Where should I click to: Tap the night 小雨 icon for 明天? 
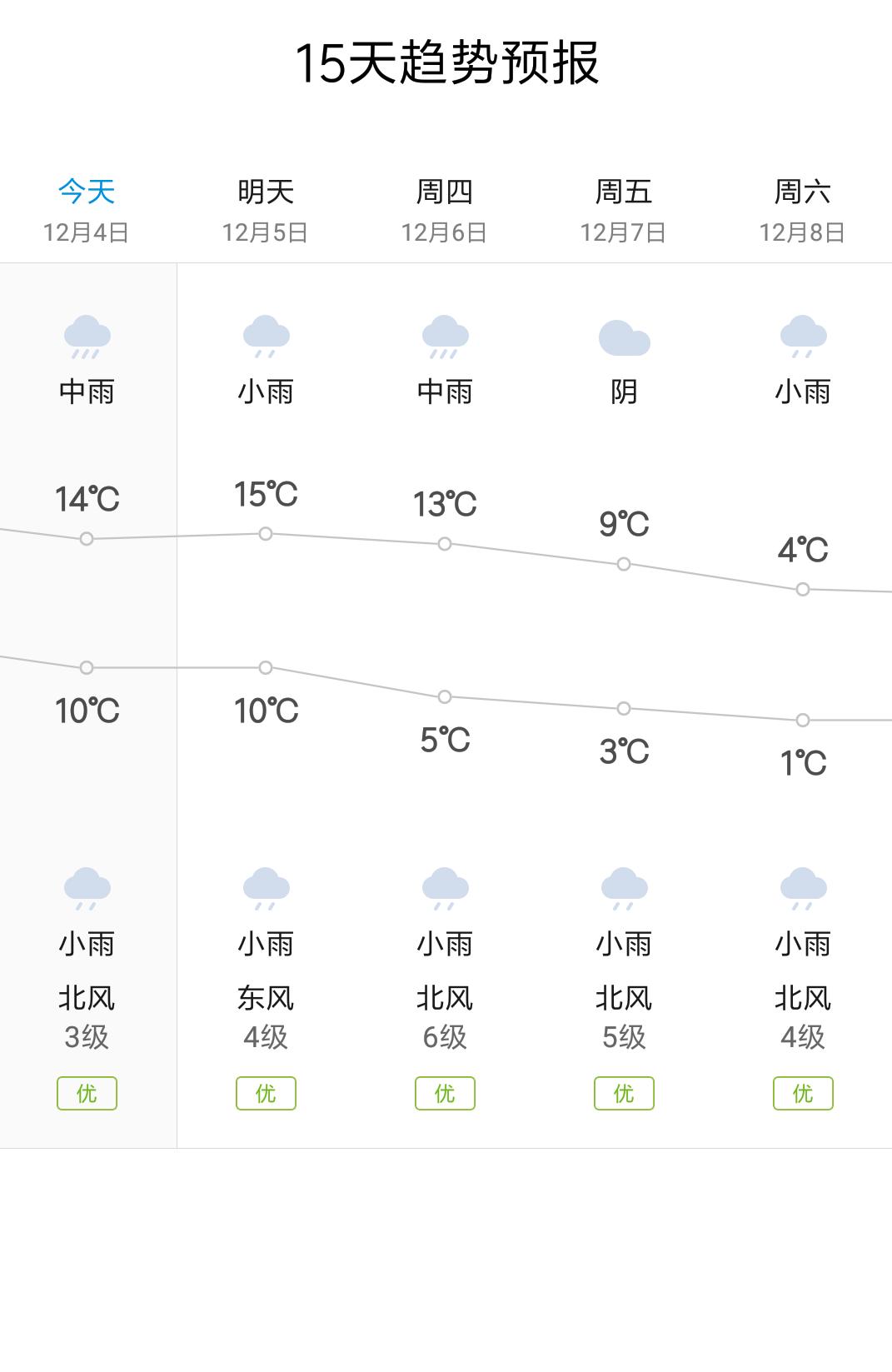point(267,888)
